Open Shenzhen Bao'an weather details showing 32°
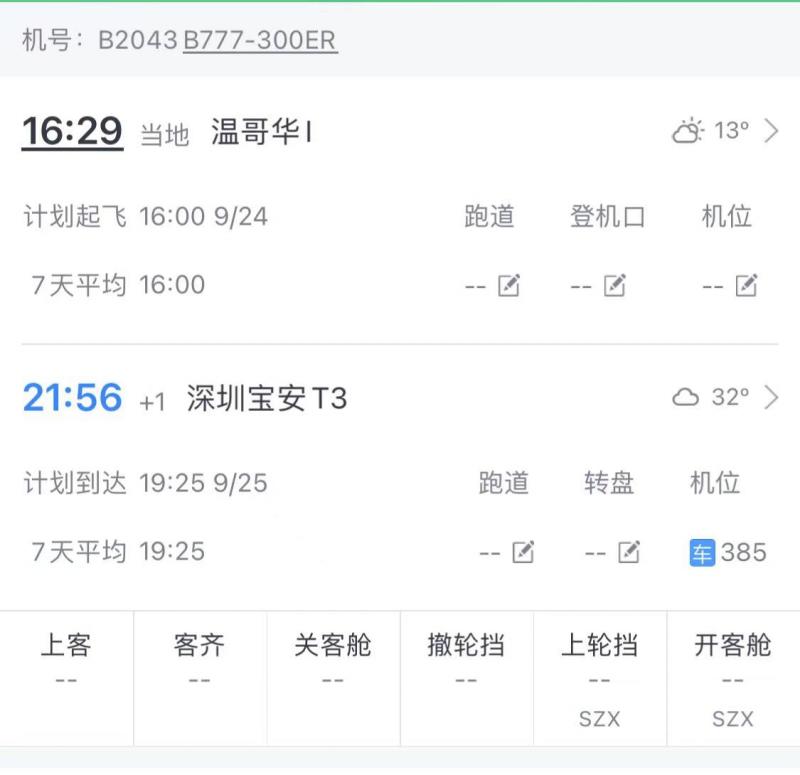 pyautogui.click(x=725, y=398)
